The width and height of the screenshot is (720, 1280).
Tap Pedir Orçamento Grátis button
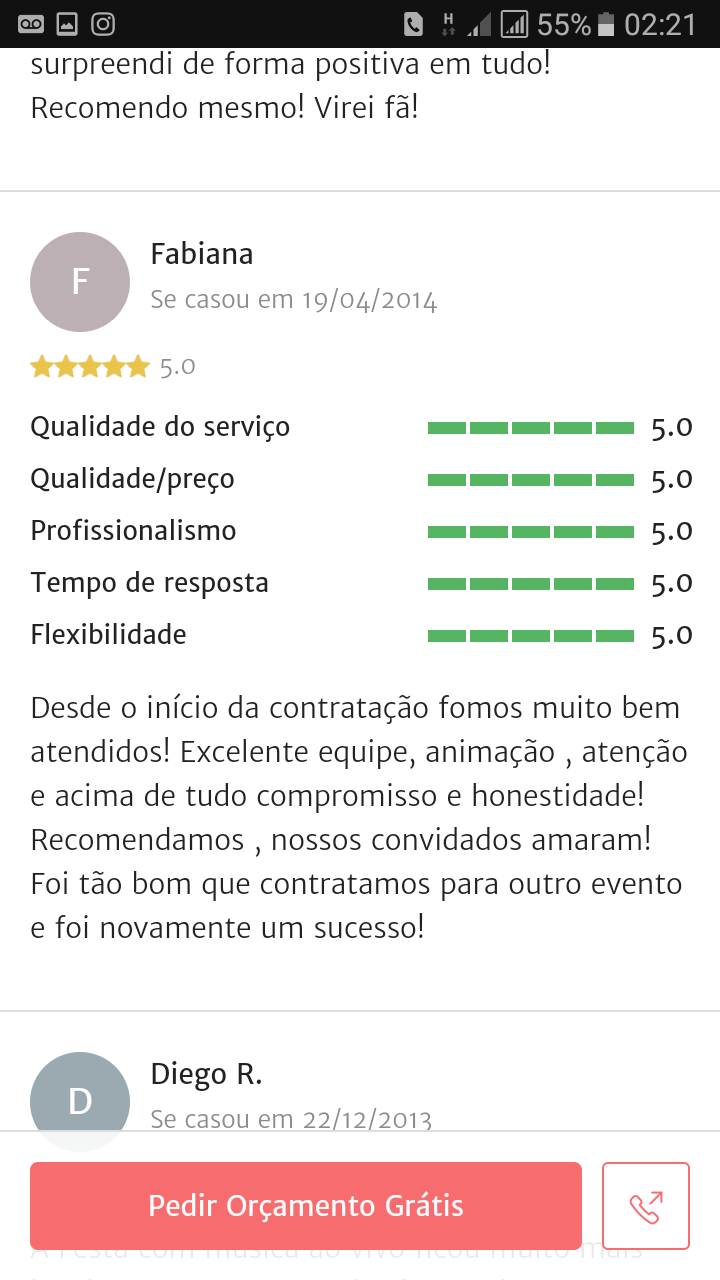pos(306,1205)
